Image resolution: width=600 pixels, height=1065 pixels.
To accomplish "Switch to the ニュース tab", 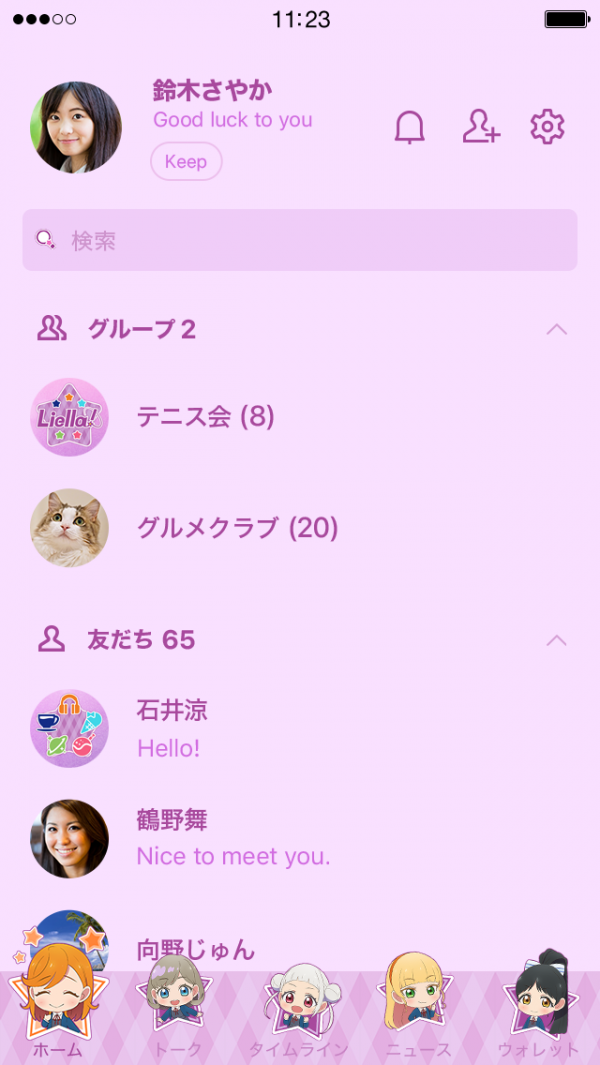I will [x=418, y=1010].
